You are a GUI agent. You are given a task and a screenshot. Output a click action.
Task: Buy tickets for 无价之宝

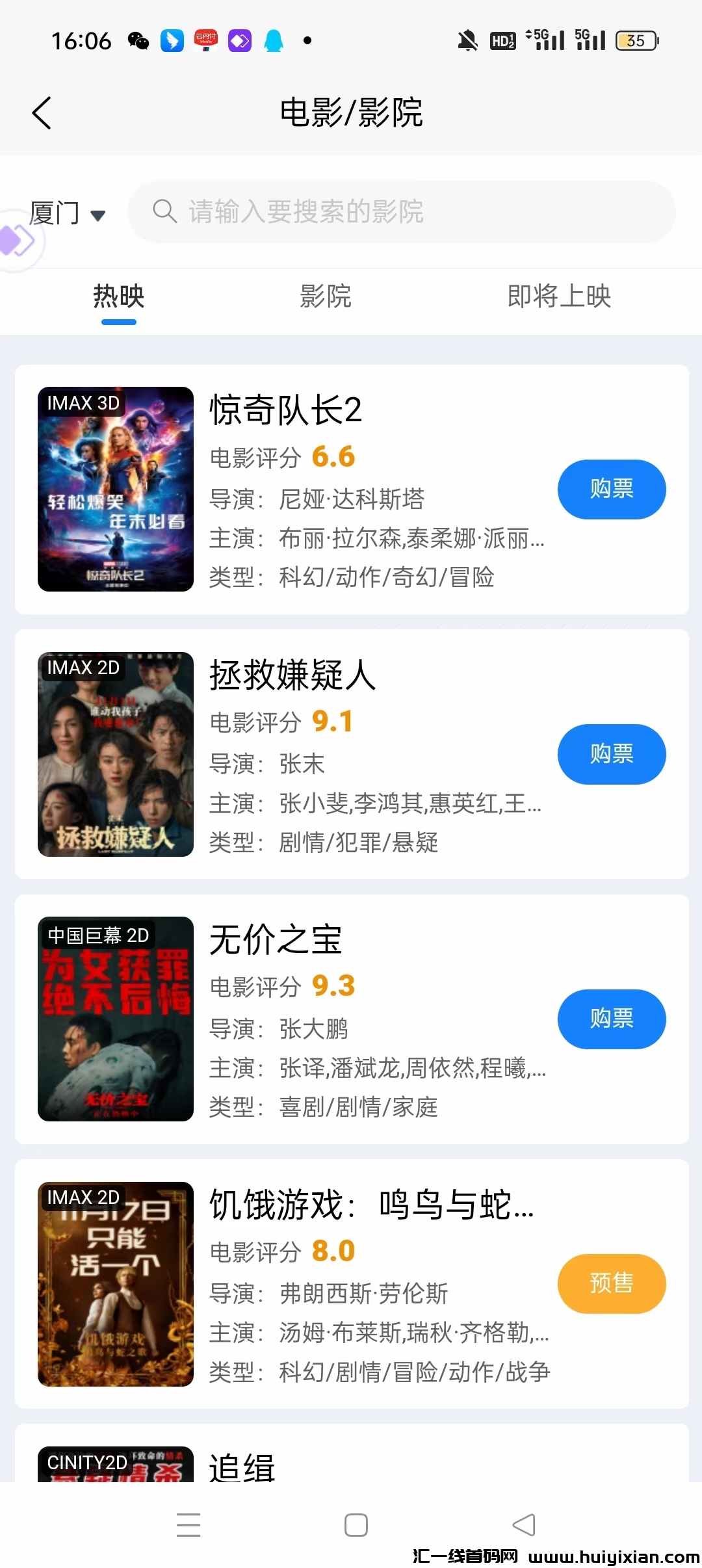pyautogui.click(x=611, y=1019)
